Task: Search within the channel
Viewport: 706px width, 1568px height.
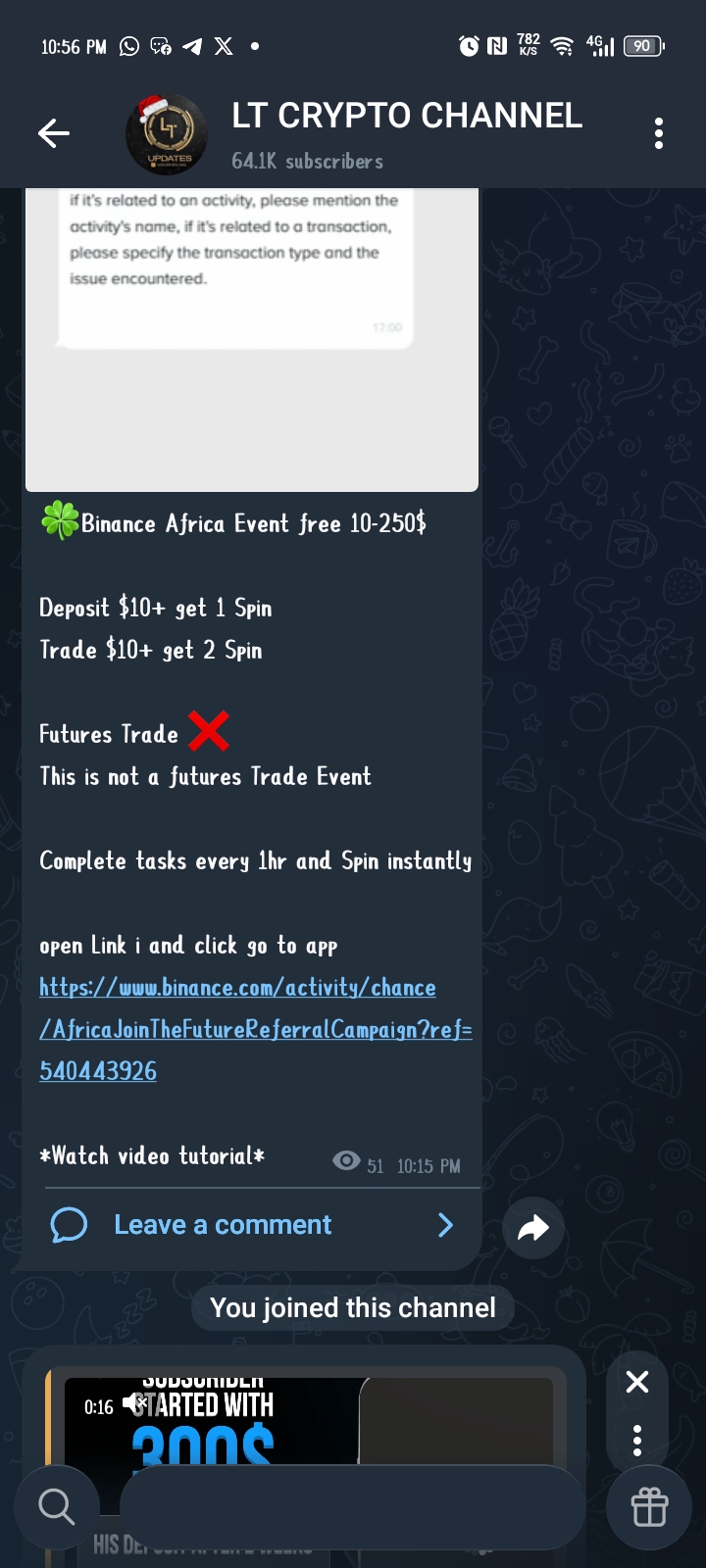Action: [x=56, y=1506]
